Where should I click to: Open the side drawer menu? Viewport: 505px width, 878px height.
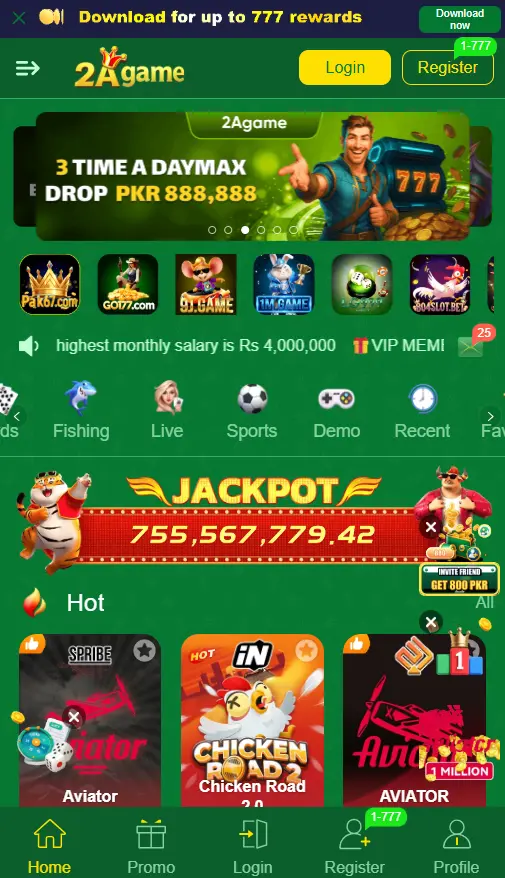tap(27, 68)
